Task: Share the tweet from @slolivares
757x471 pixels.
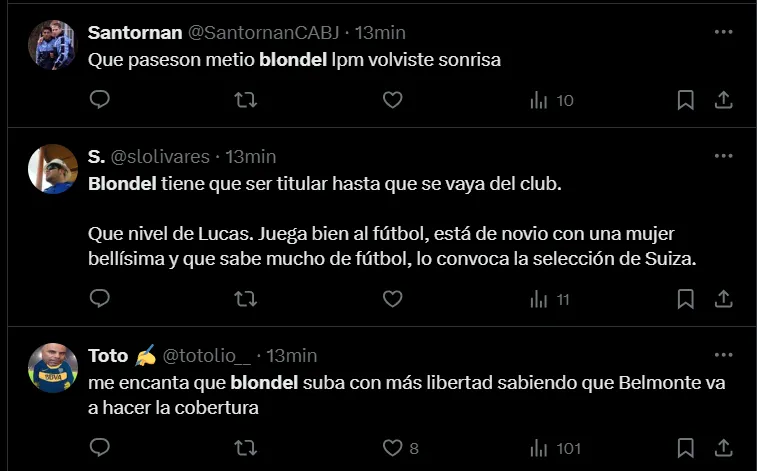Action: click(722, 298)
